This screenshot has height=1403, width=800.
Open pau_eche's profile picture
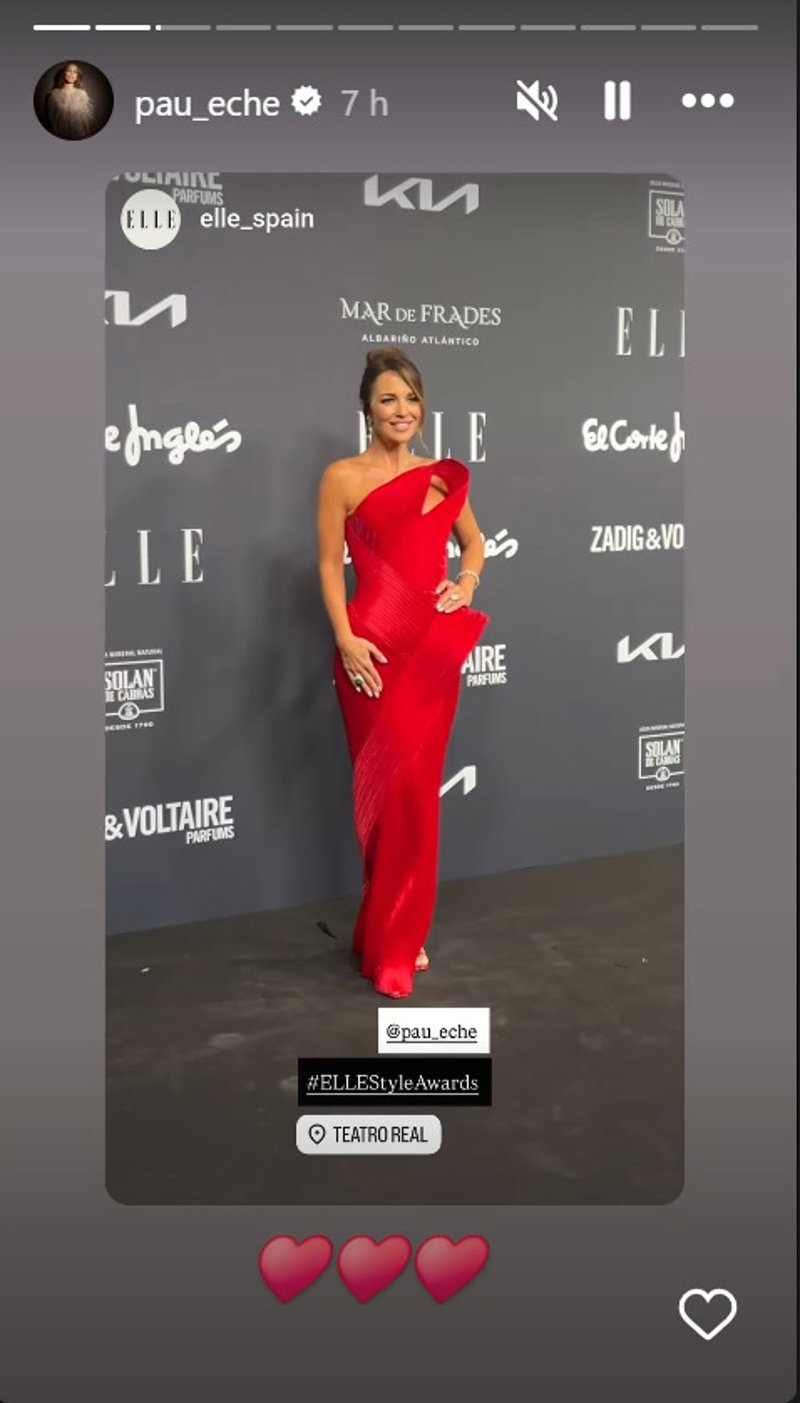73,100
